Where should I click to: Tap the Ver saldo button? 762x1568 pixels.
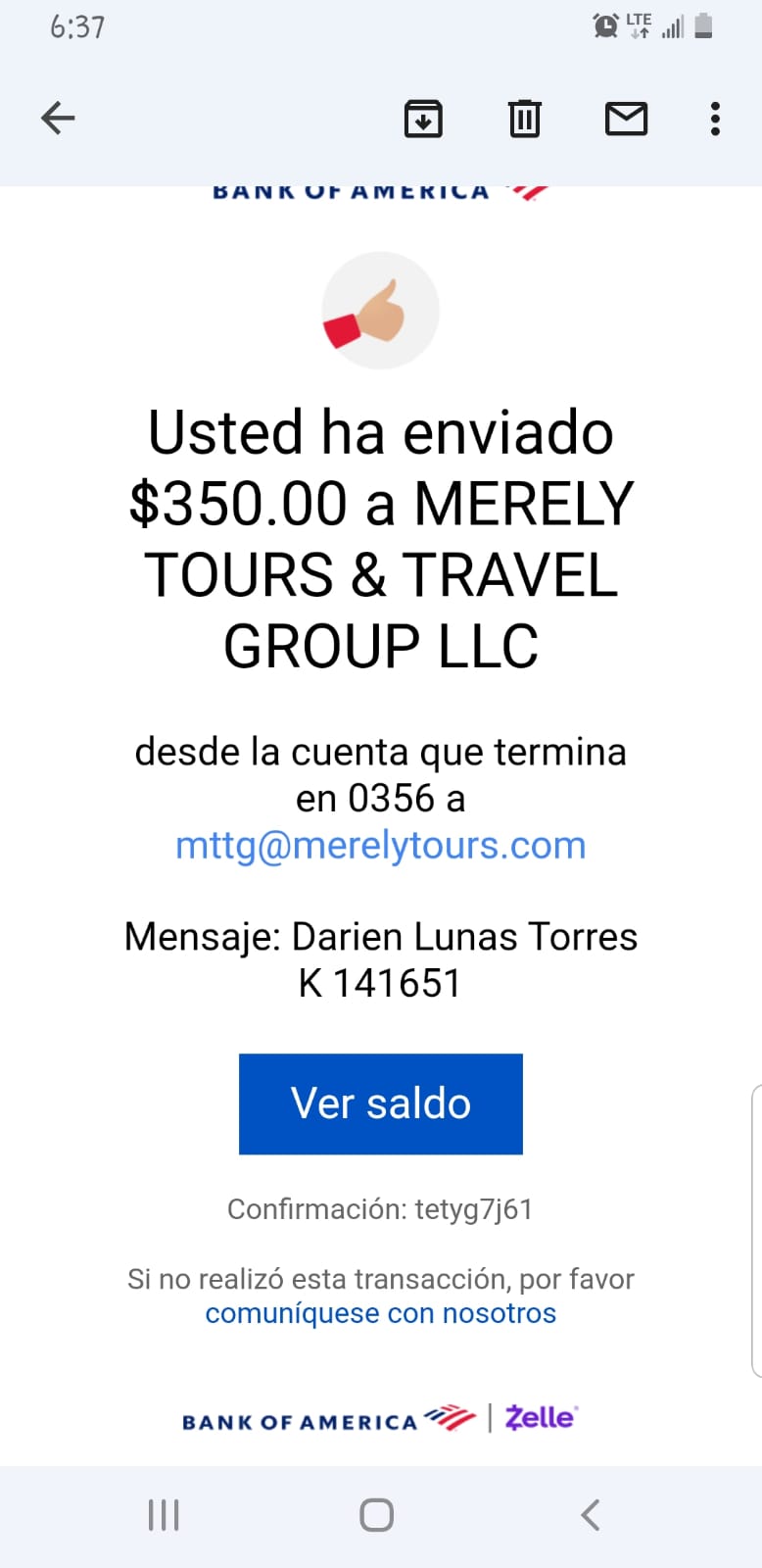[x=381, y=1103]
